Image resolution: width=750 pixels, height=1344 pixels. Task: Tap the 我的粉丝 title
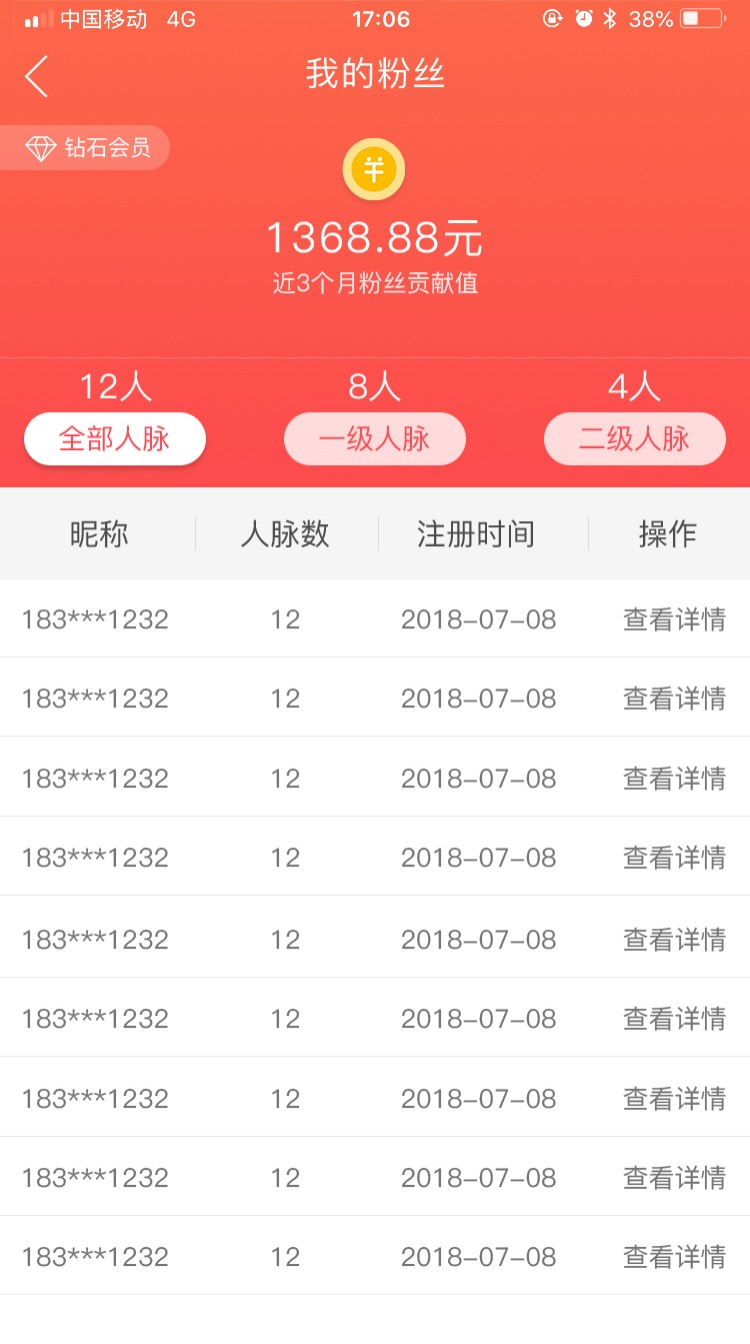[x=374, y=73]
